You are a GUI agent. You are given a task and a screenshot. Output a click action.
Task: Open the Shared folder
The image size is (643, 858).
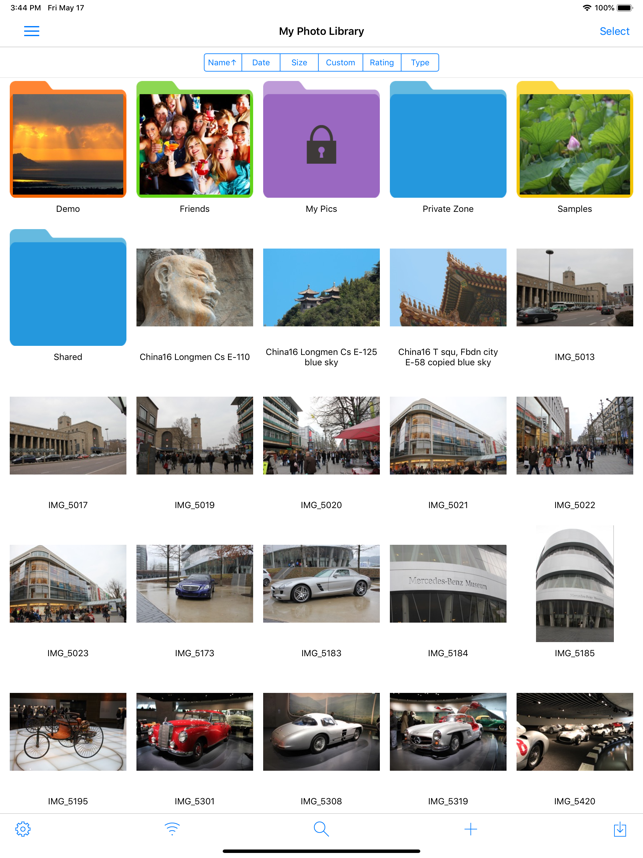(x=68, y=290)
